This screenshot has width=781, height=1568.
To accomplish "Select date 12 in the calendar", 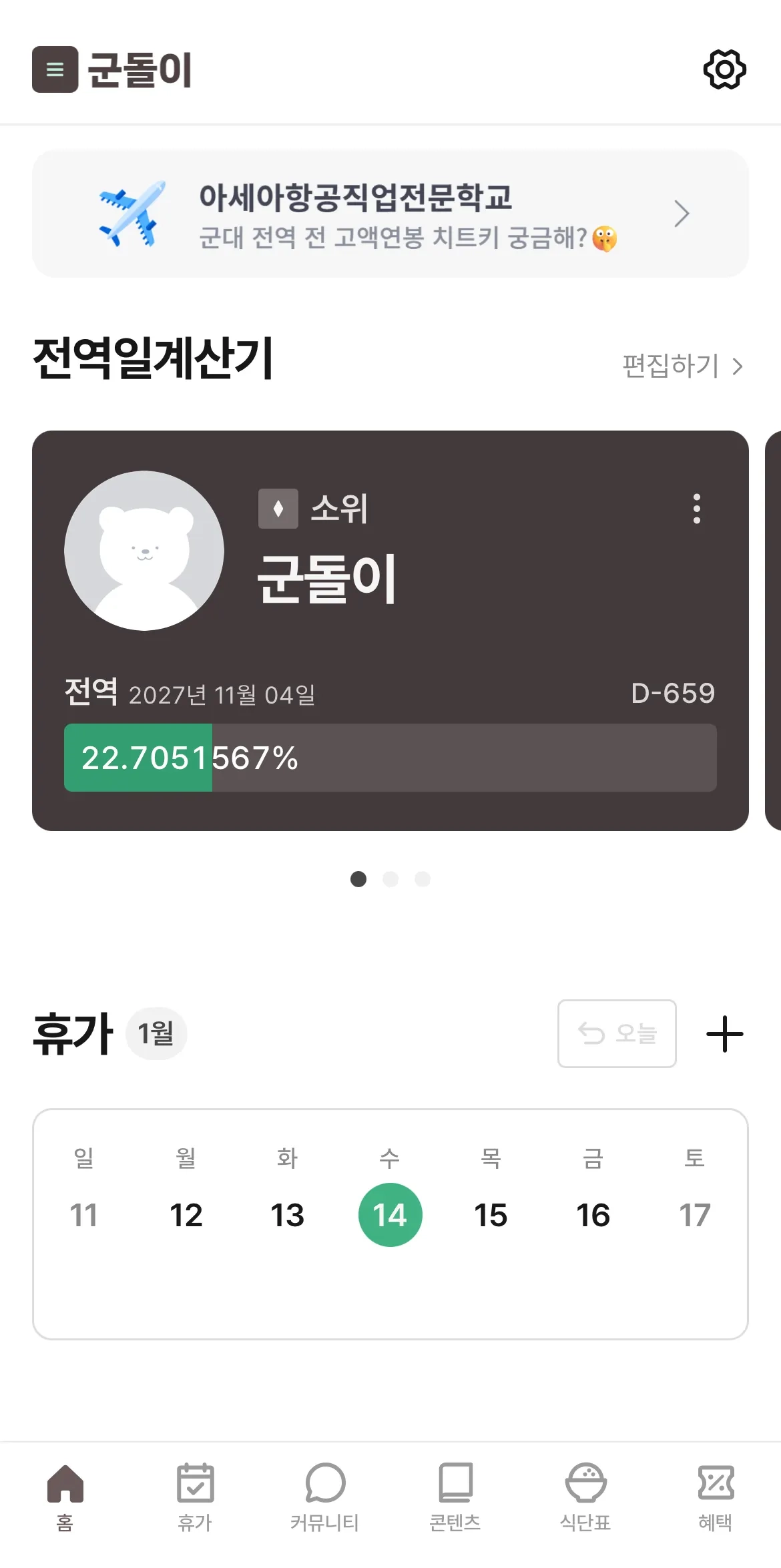I will [x=186, y=1215].
